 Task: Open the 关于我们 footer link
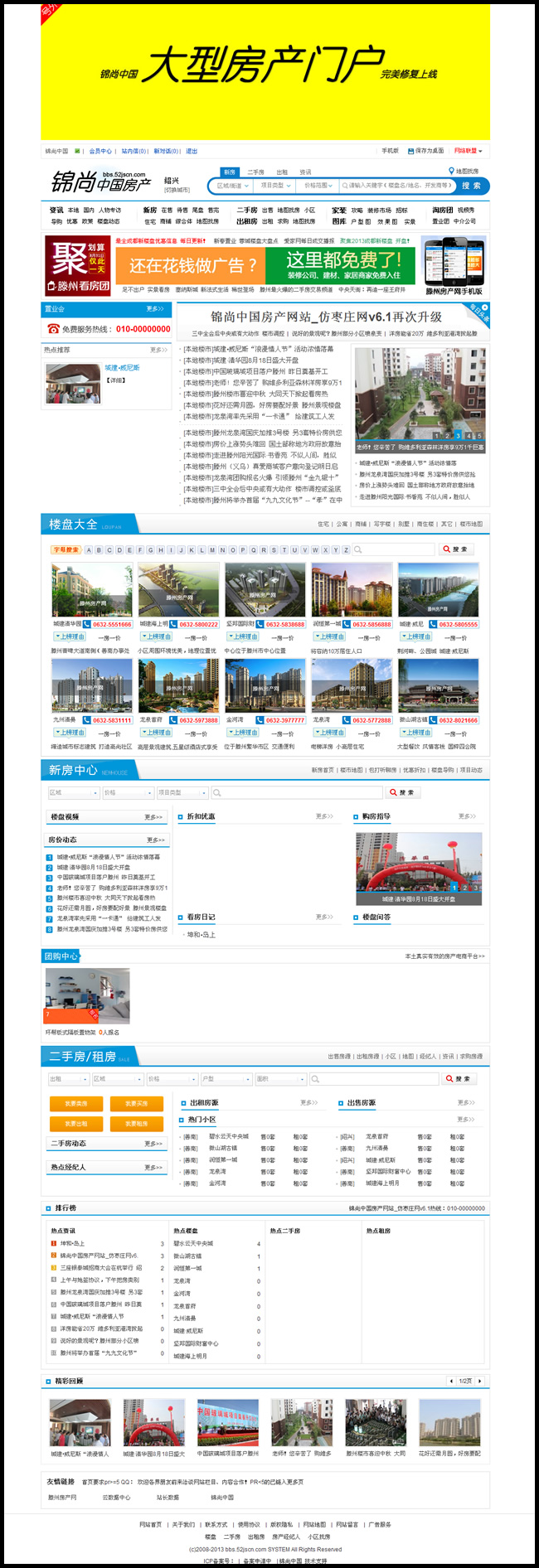pos(183,1525)
